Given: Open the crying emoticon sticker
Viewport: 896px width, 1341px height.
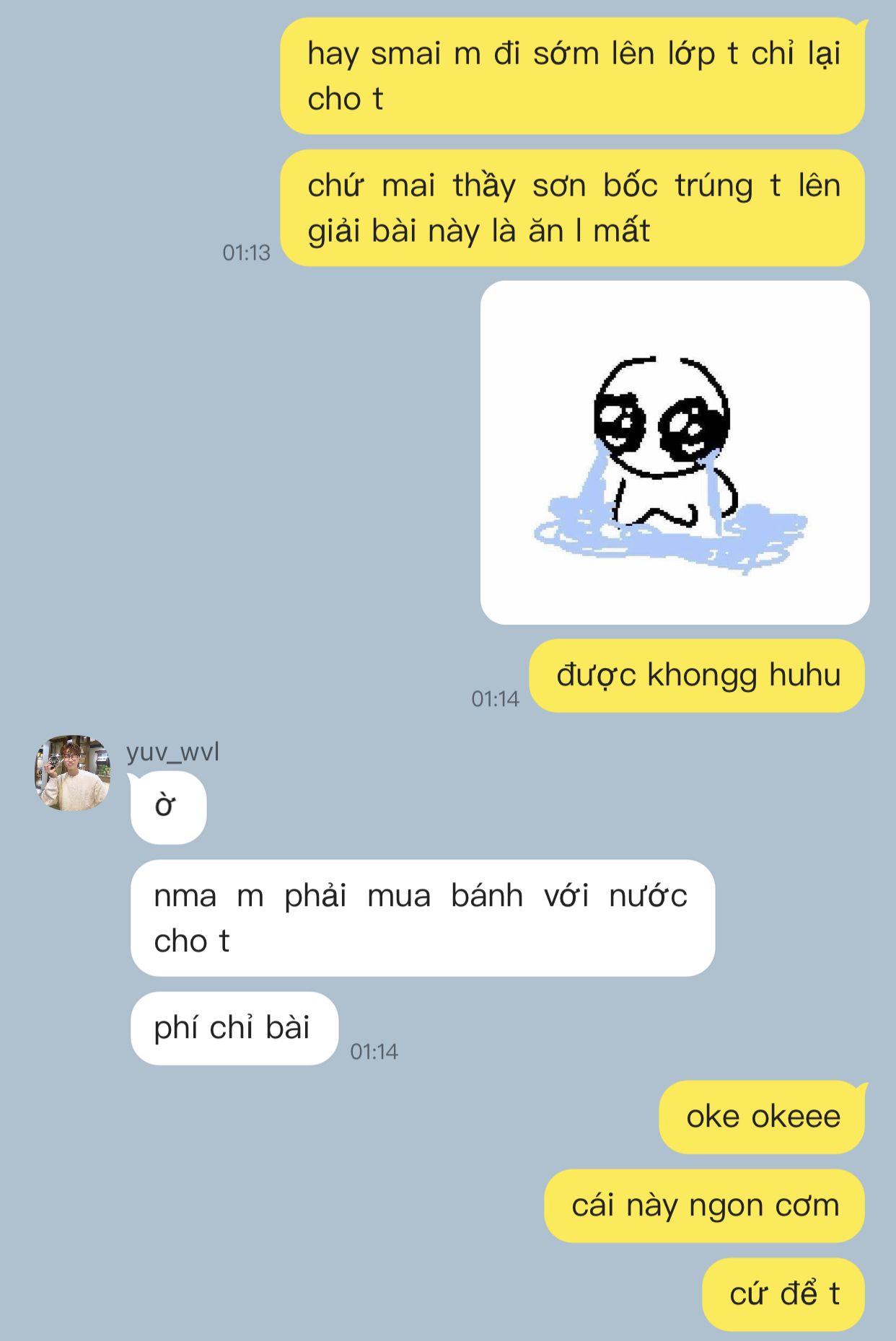Looking at the screenshot, I should click(x=675, y=452).
